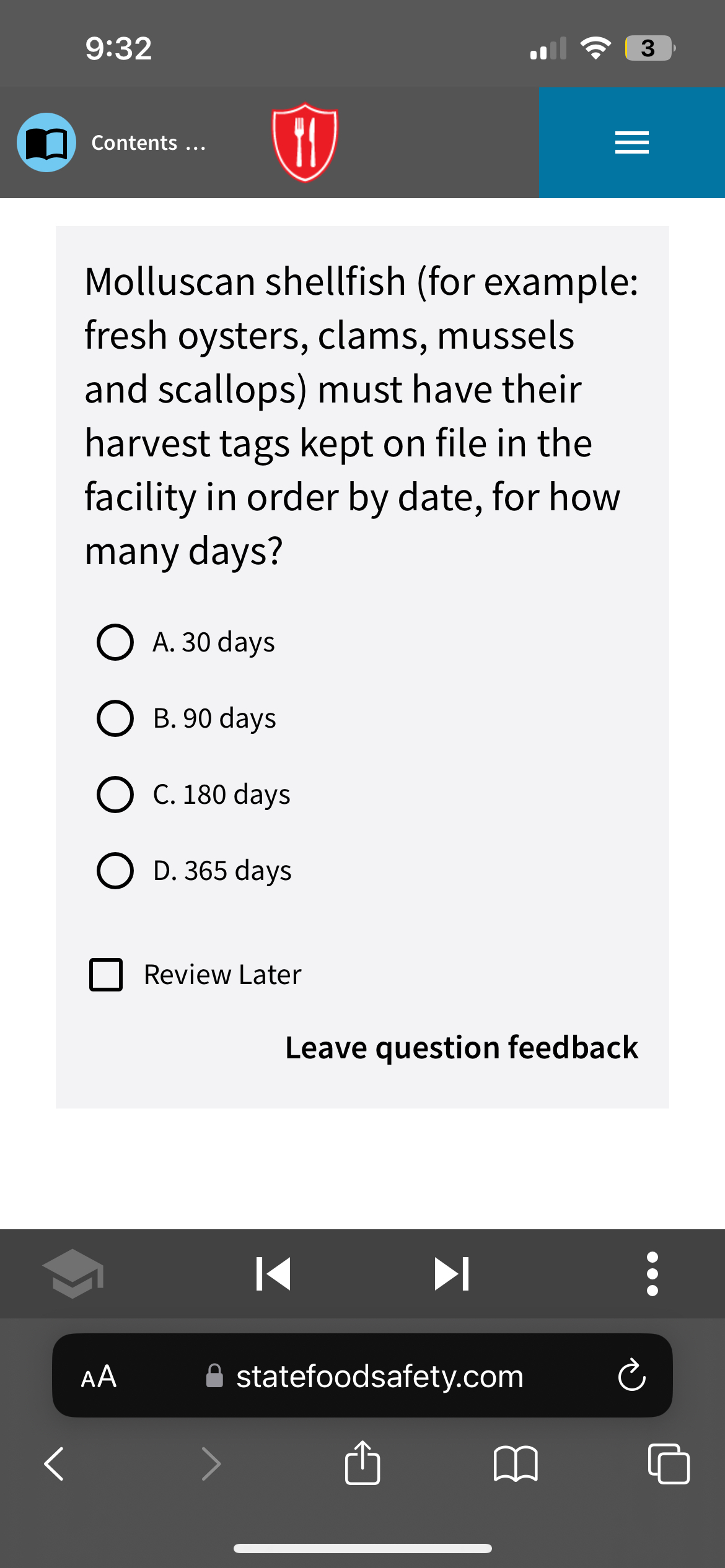Choose answer C. 180 days
725x1568 pixels.
coord(115,795)
